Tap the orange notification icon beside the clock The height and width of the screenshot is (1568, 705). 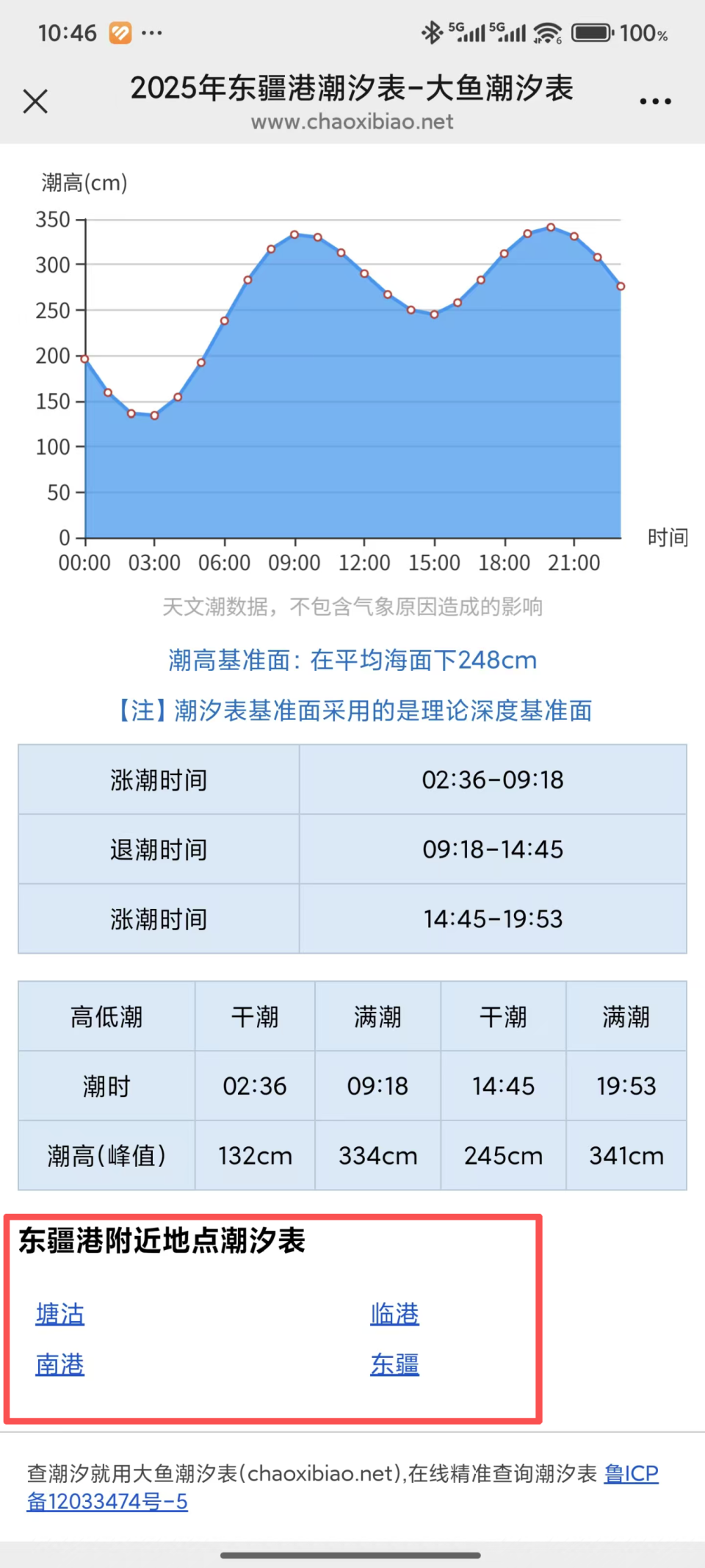coord(120,32)
